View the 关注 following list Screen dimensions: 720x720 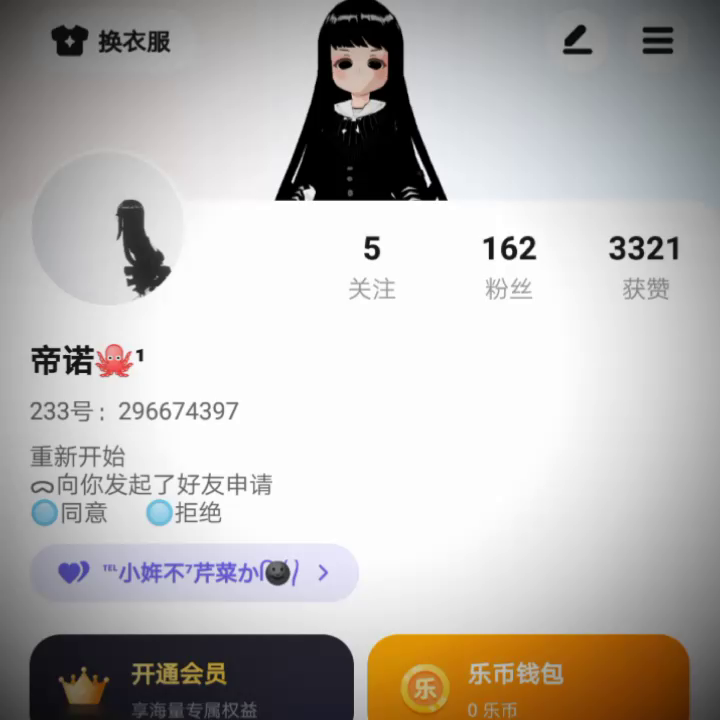coord(372,267)
